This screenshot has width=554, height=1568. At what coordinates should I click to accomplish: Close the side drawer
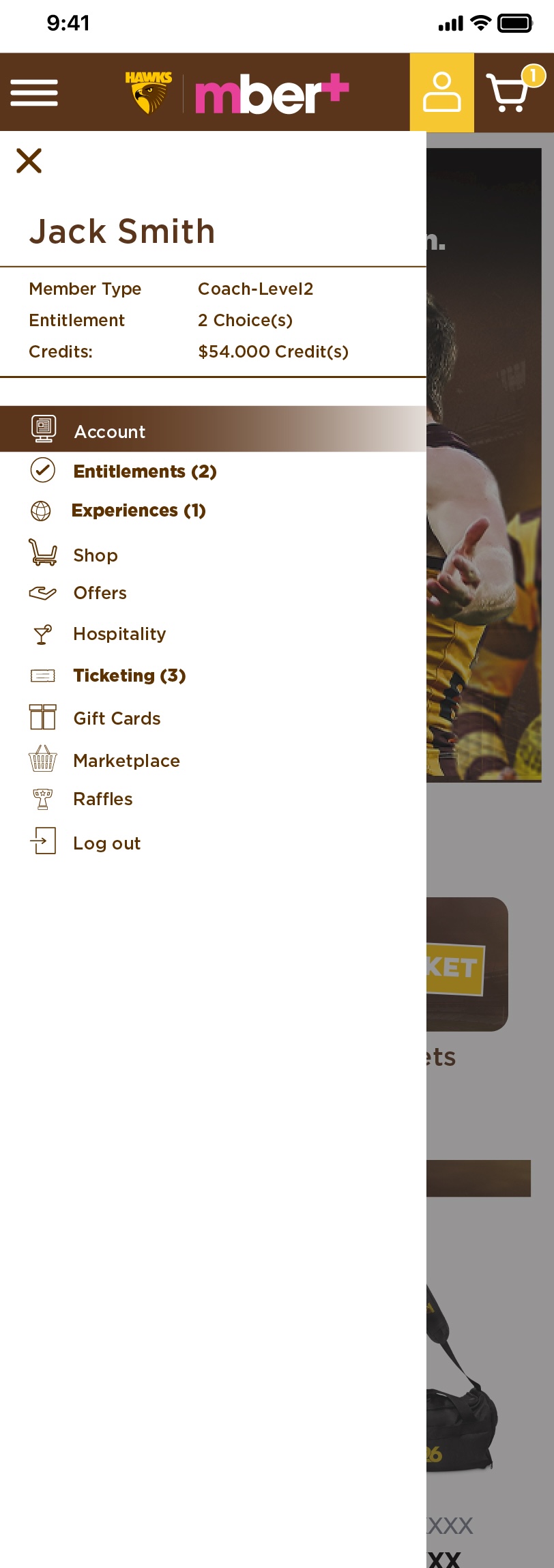coord(29,161)
